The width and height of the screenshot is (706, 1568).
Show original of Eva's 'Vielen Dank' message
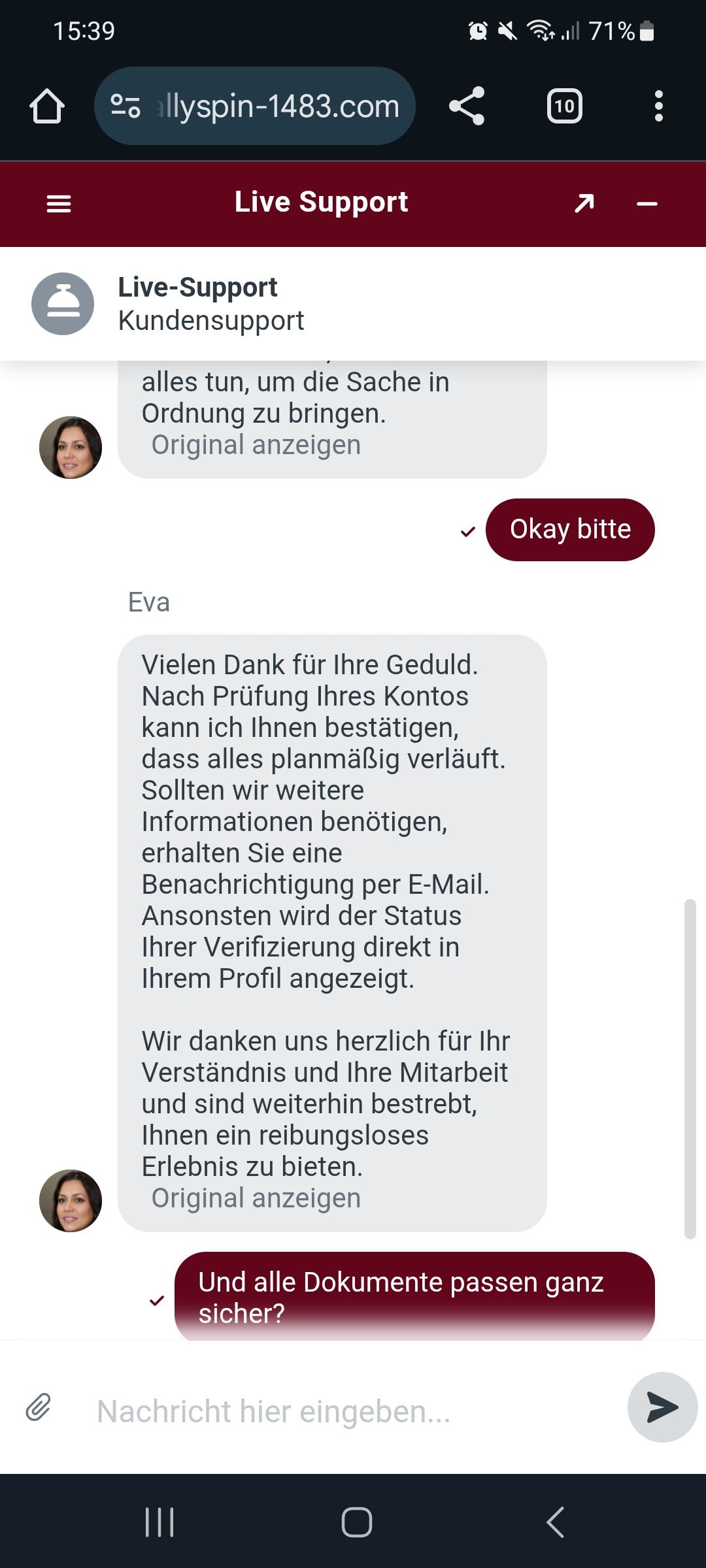(256, 1198)
